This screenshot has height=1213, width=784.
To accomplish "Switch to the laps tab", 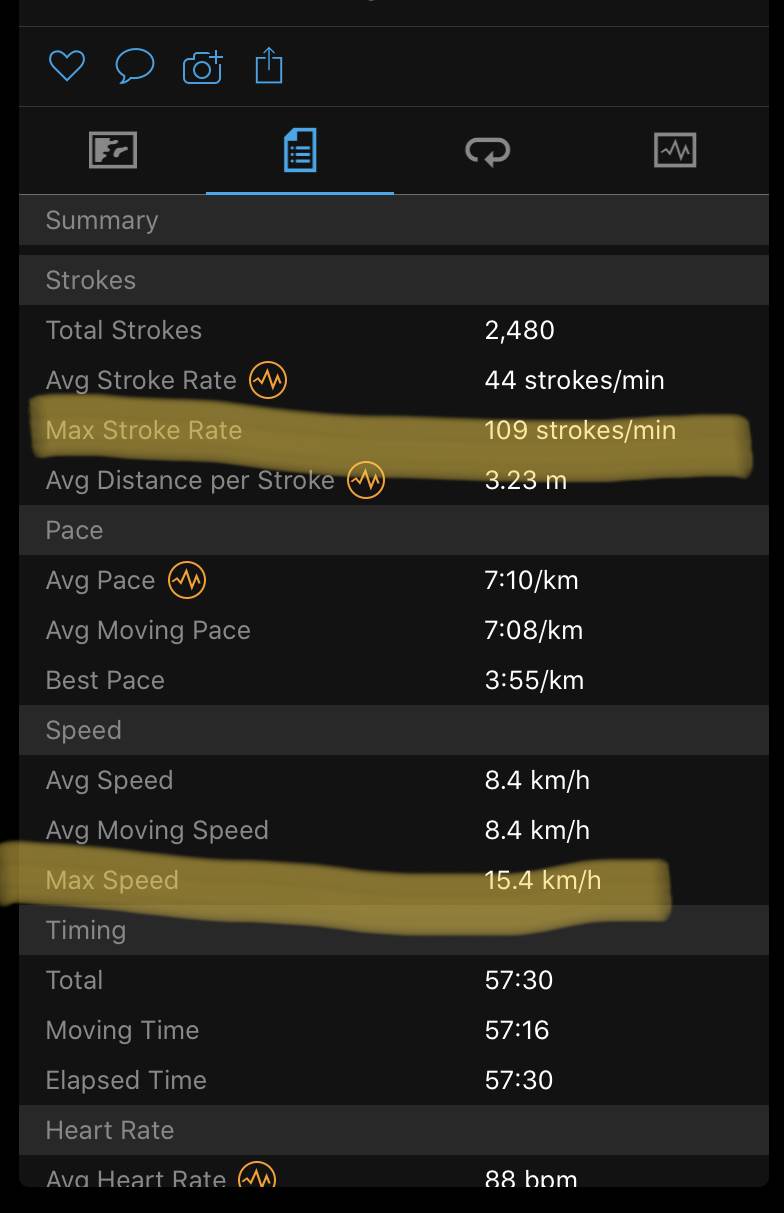I will pyautogui.click(x=488, y=151).
